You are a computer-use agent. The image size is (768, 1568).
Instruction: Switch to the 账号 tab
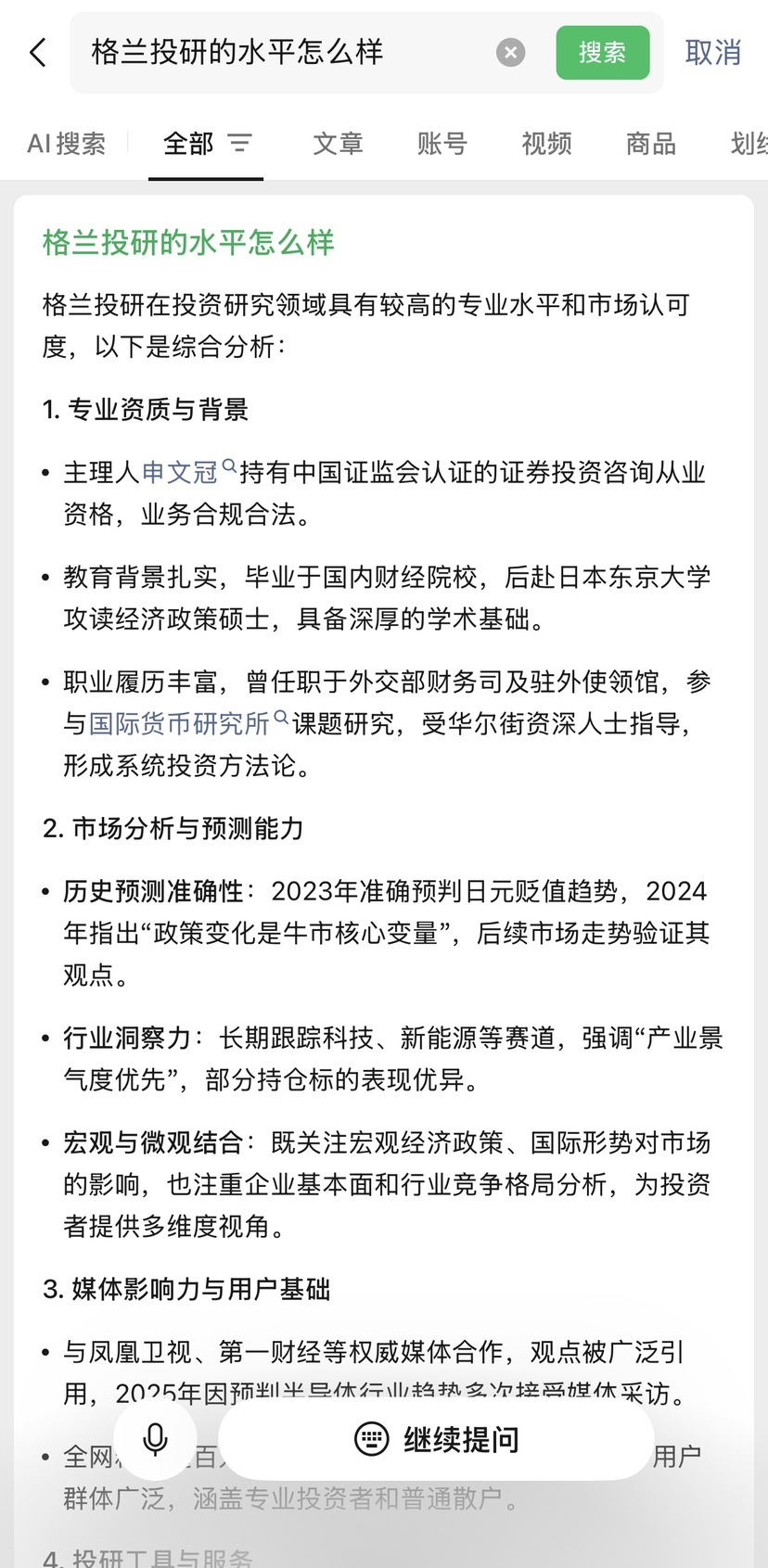point(442,144)
